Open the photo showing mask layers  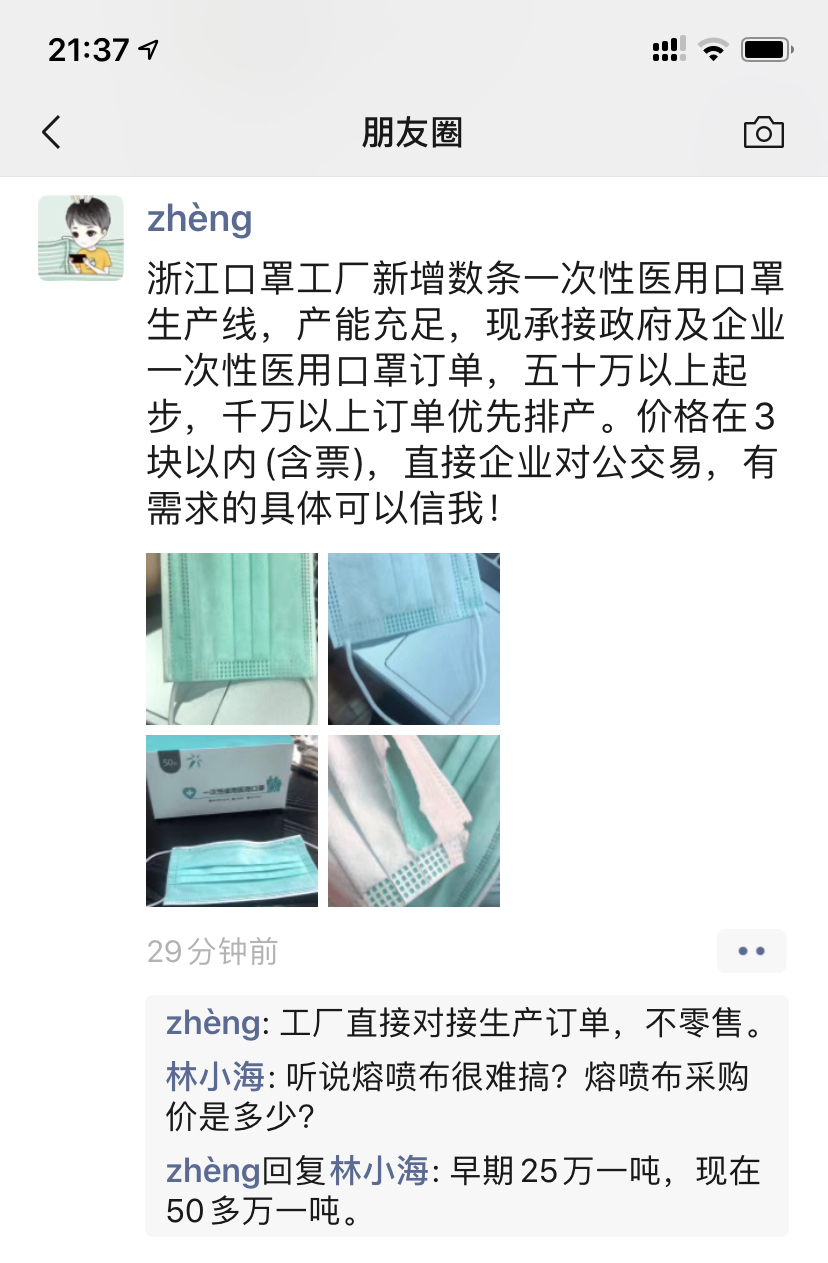click(x=414, y=821)
